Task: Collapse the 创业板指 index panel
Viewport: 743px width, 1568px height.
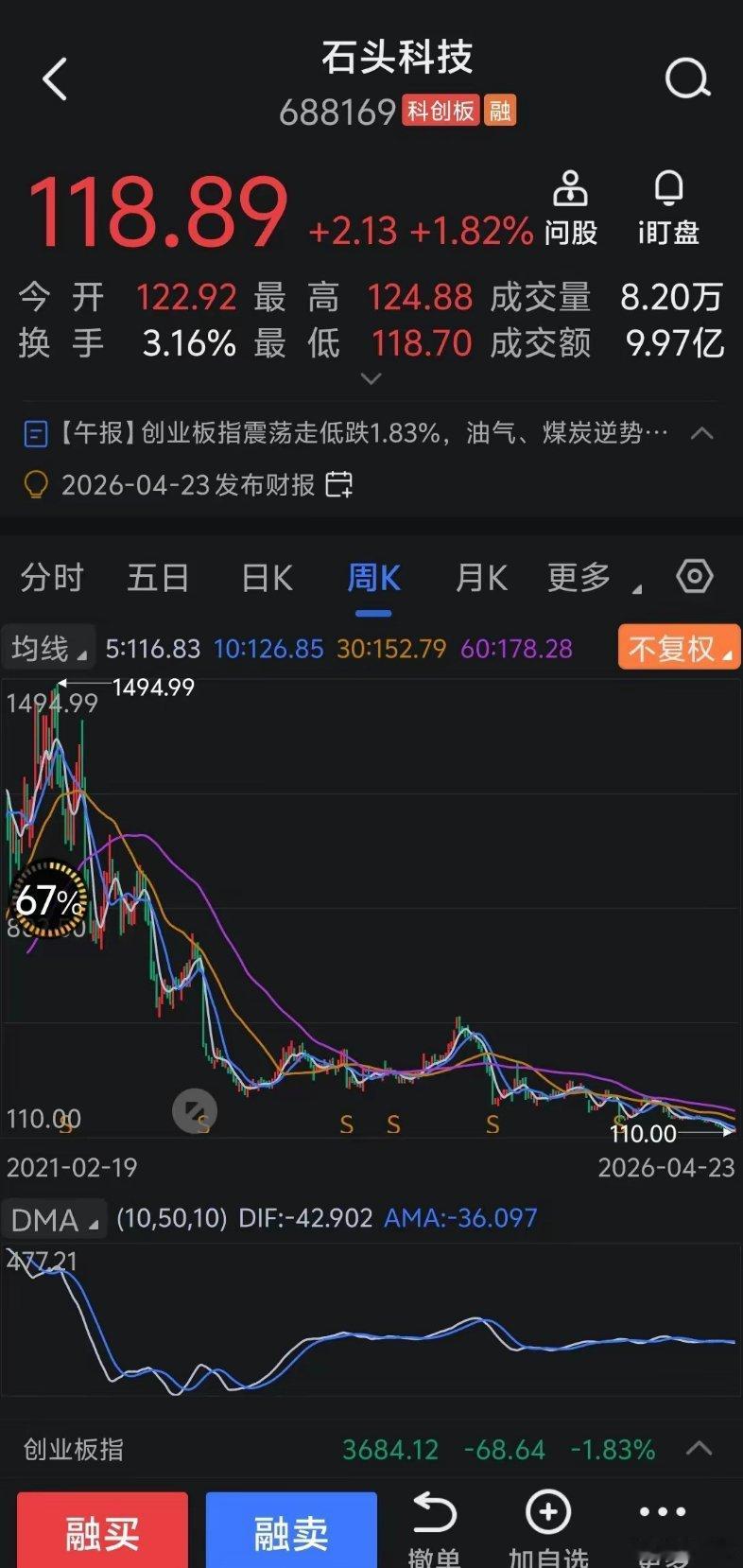Action: tap(700, 1449)
